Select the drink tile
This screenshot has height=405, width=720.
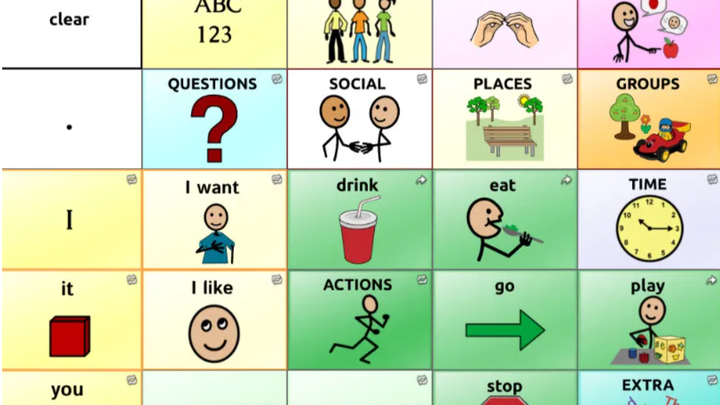click(x=358, y=220)
